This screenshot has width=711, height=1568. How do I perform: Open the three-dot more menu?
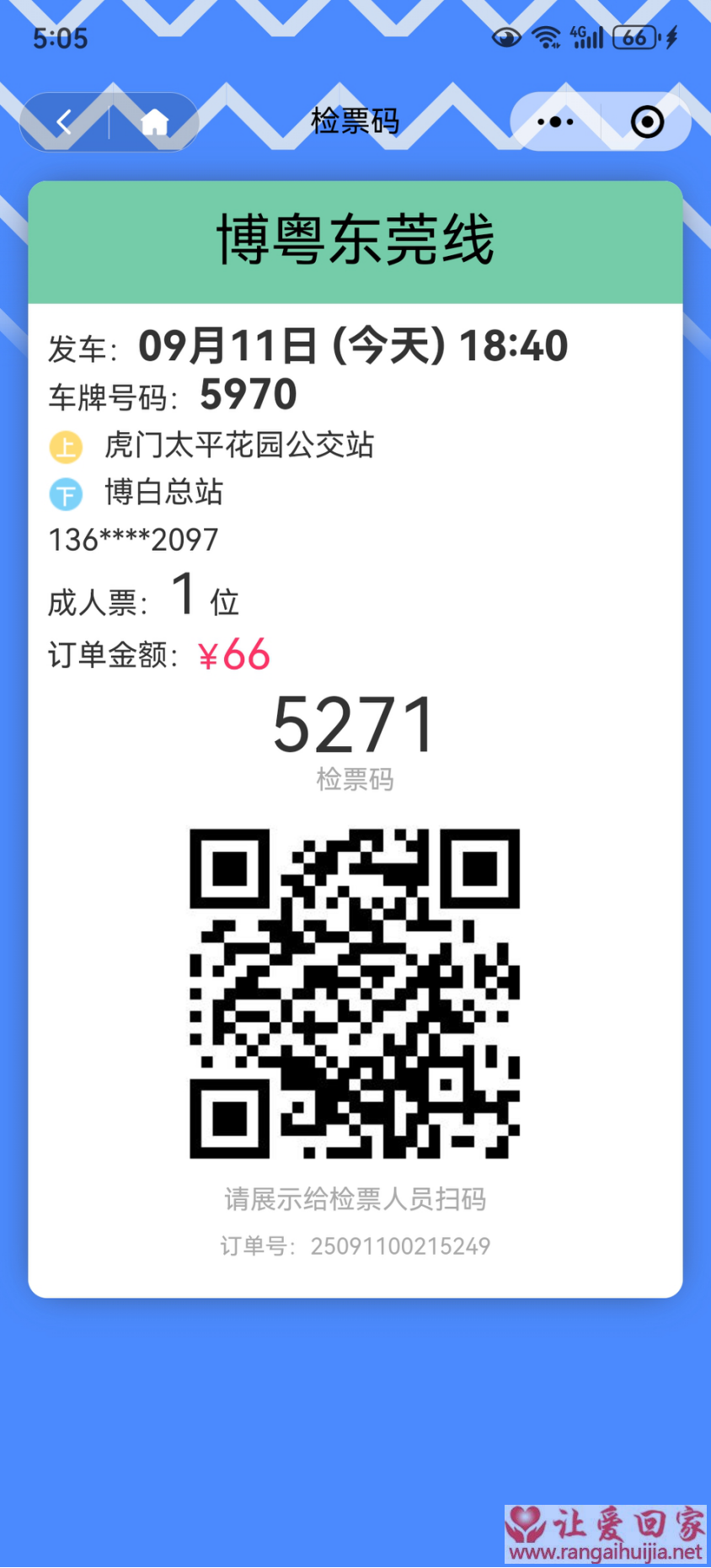(555, 123)
